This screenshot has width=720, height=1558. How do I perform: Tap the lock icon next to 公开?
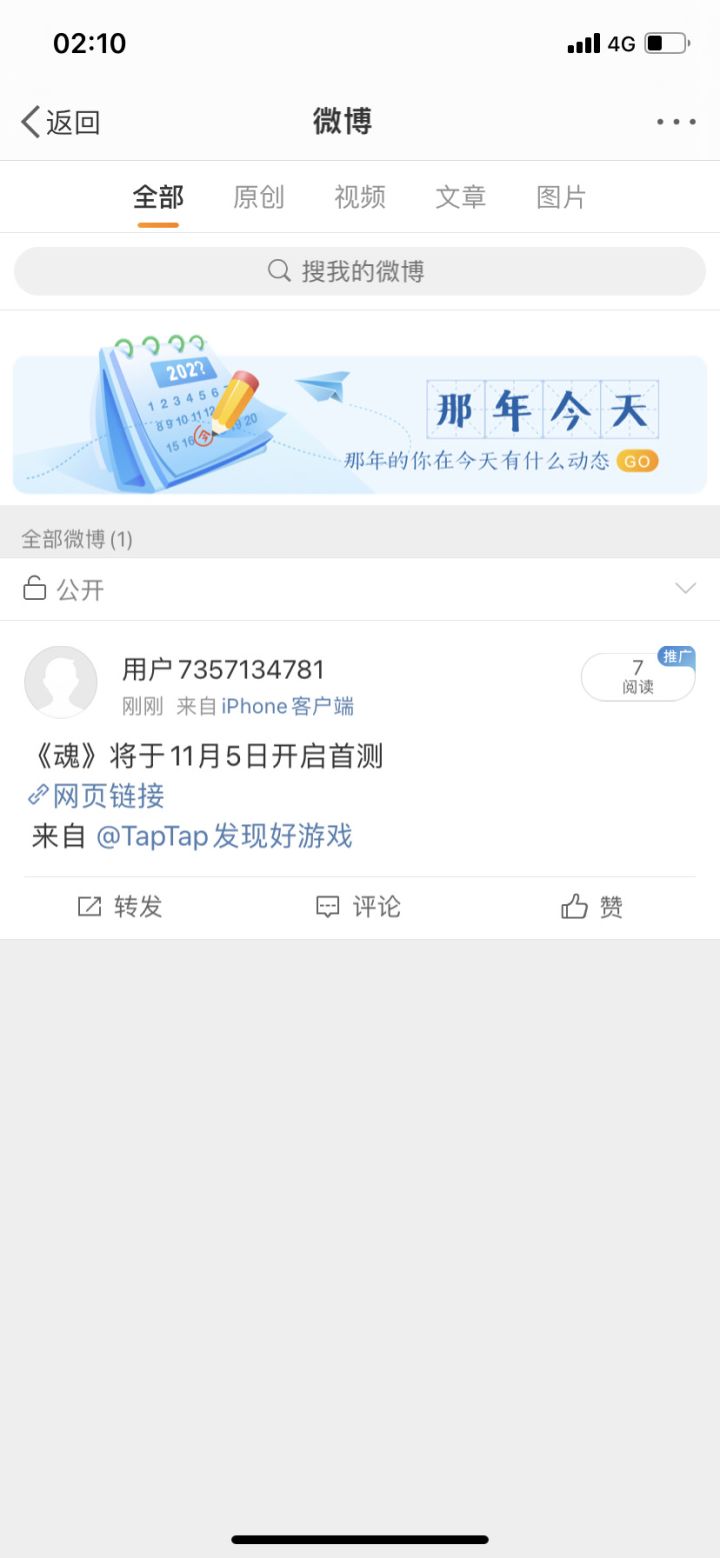click(34, 590)
